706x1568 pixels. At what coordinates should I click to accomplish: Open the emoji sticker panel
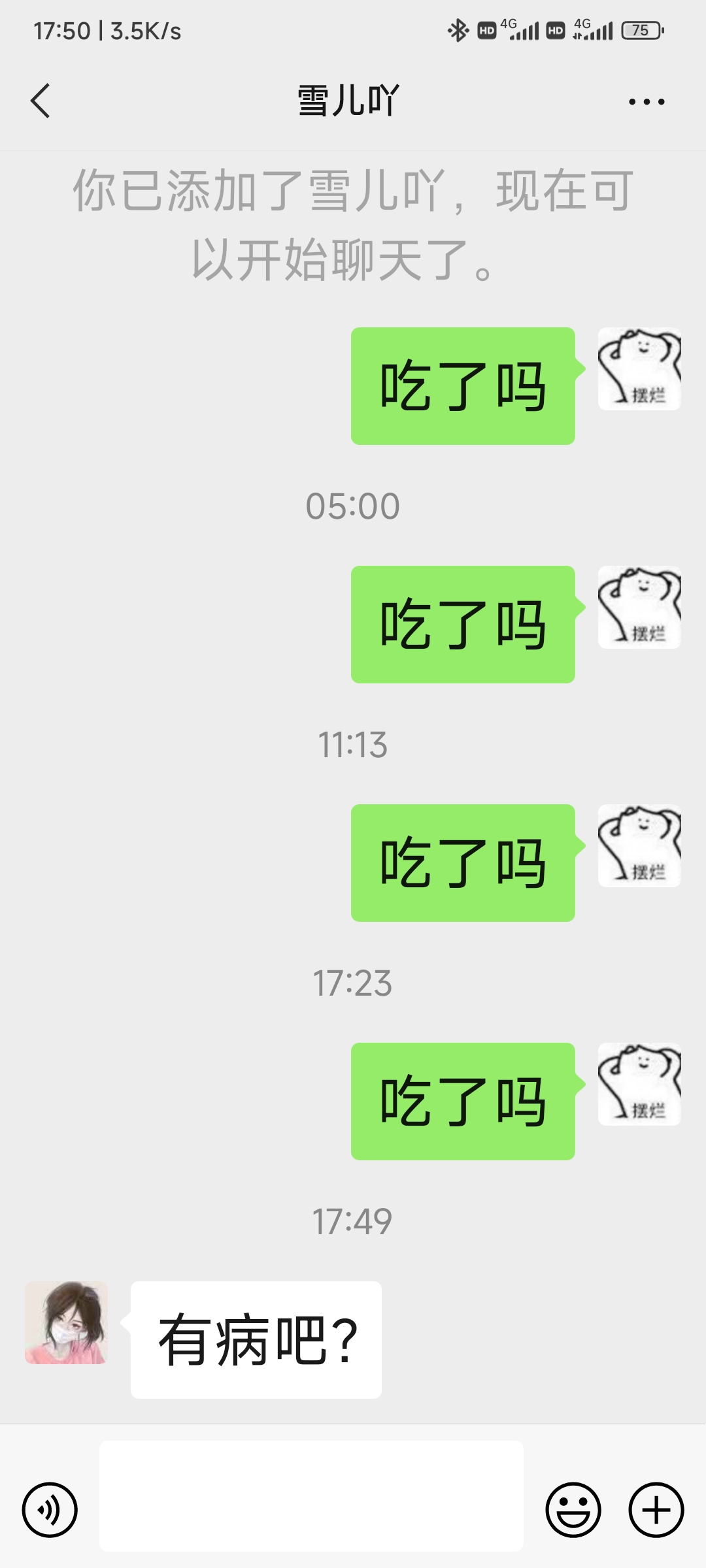tap(573, 1510)
